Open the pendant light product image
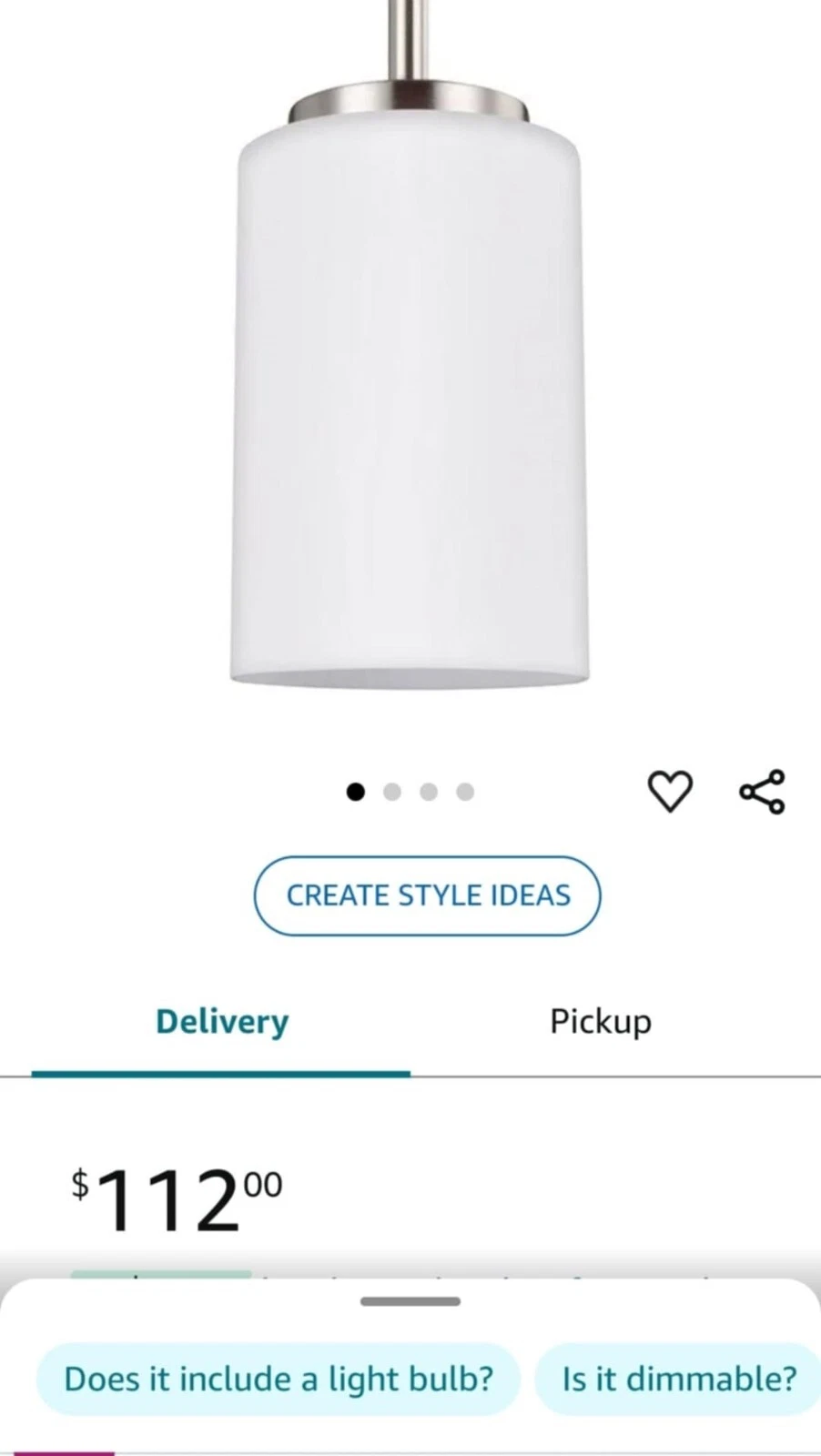The width and height of the screenshot is (821, 1456). [410, 382]
